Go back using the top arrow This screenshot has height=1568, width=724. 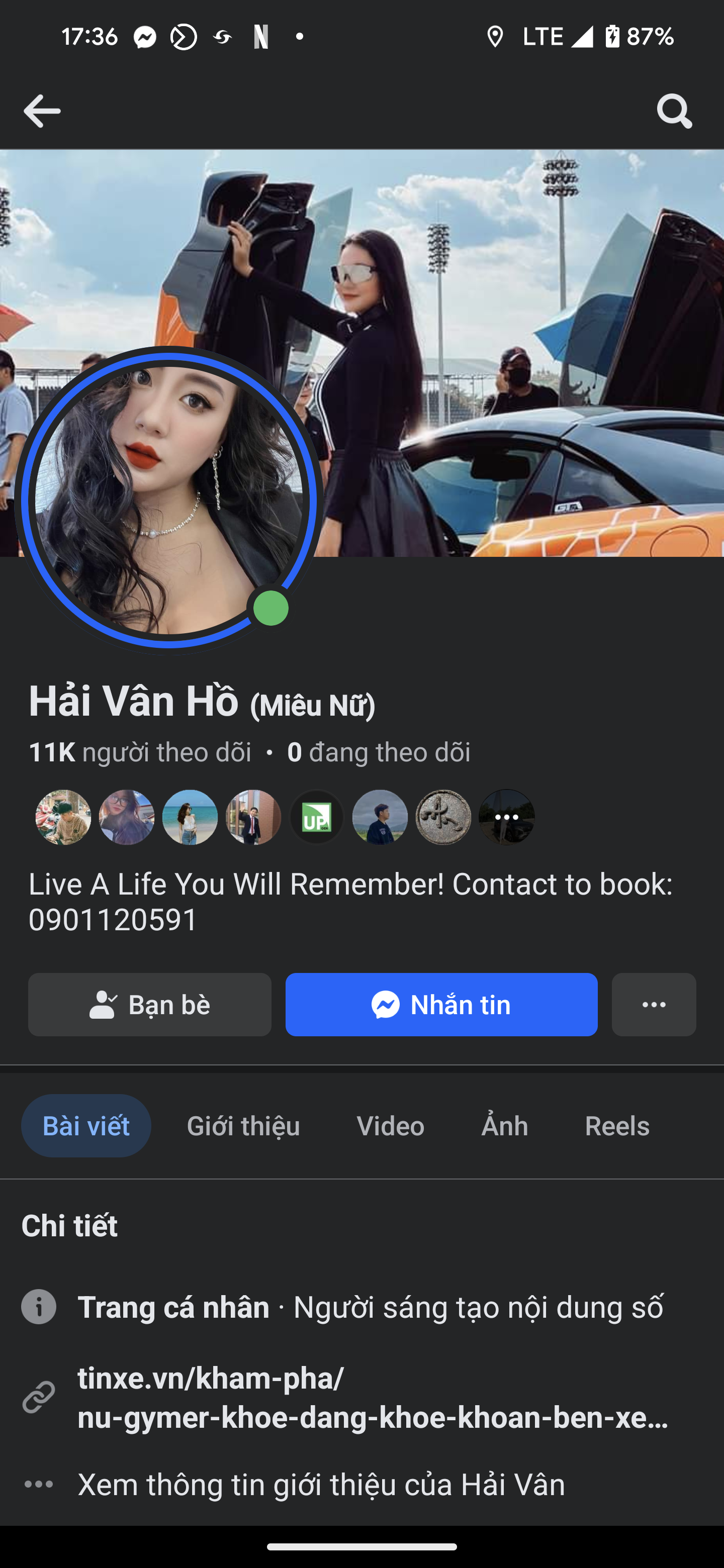tap(41, 112)
